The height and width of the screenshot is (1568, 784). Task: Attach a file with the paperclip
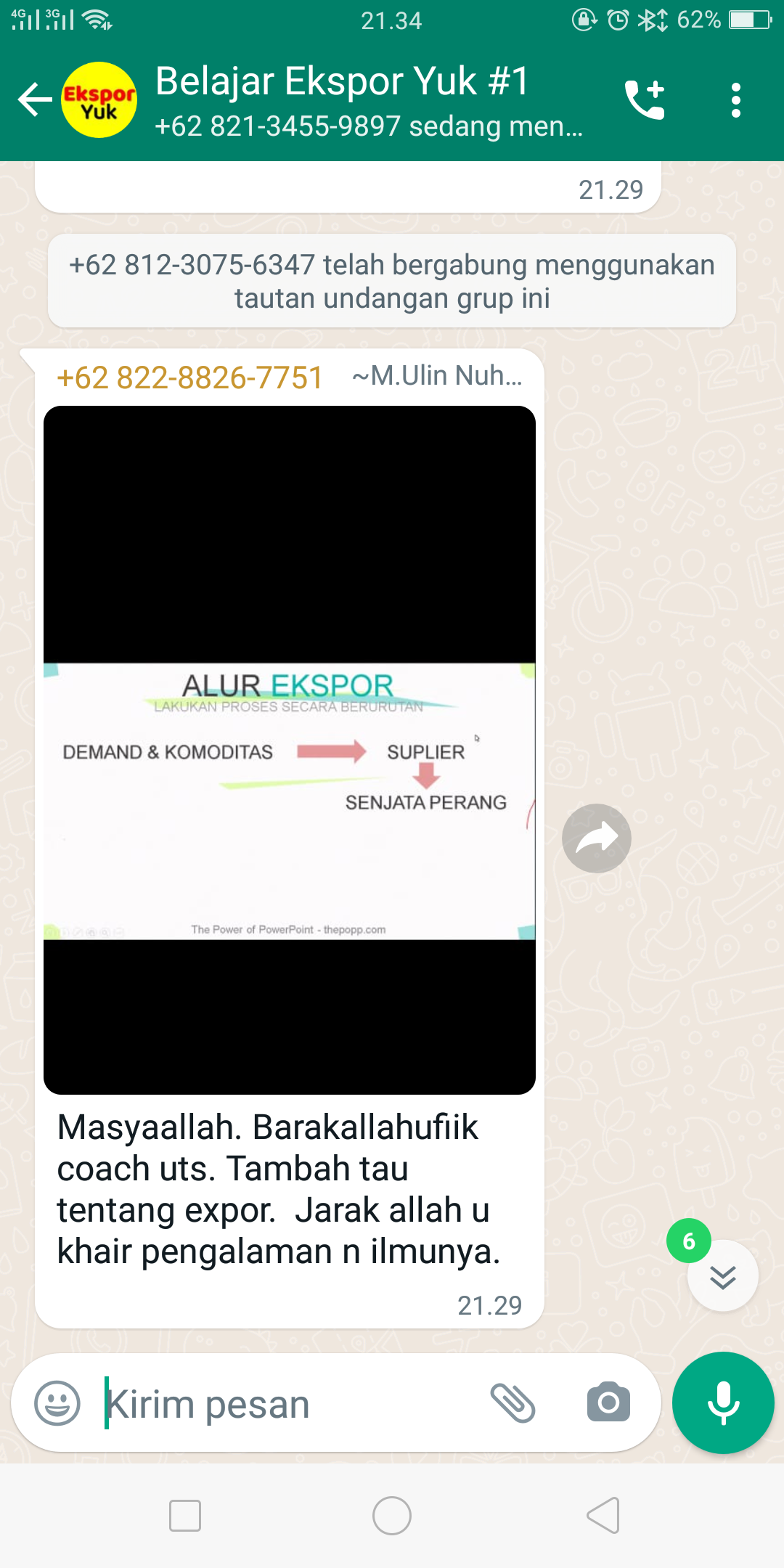coord(513,1403)
